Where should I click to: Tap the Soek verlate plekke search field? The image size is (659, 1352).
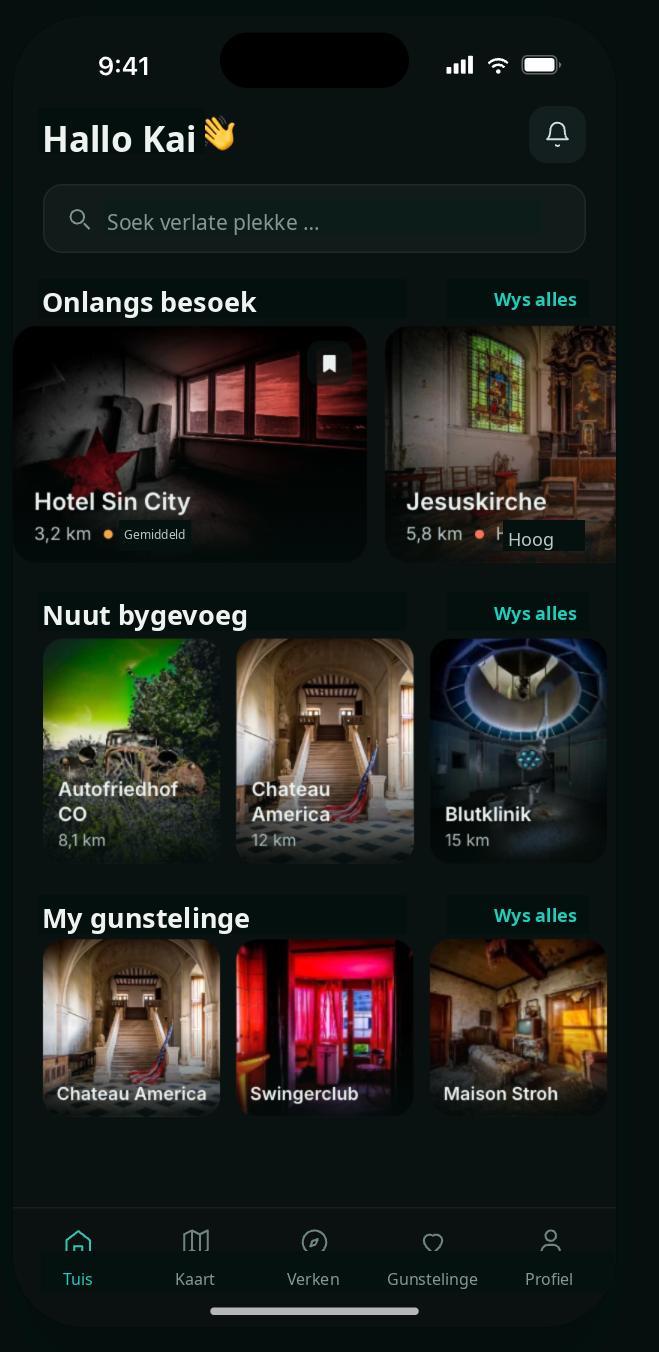[x=314, y=219]
